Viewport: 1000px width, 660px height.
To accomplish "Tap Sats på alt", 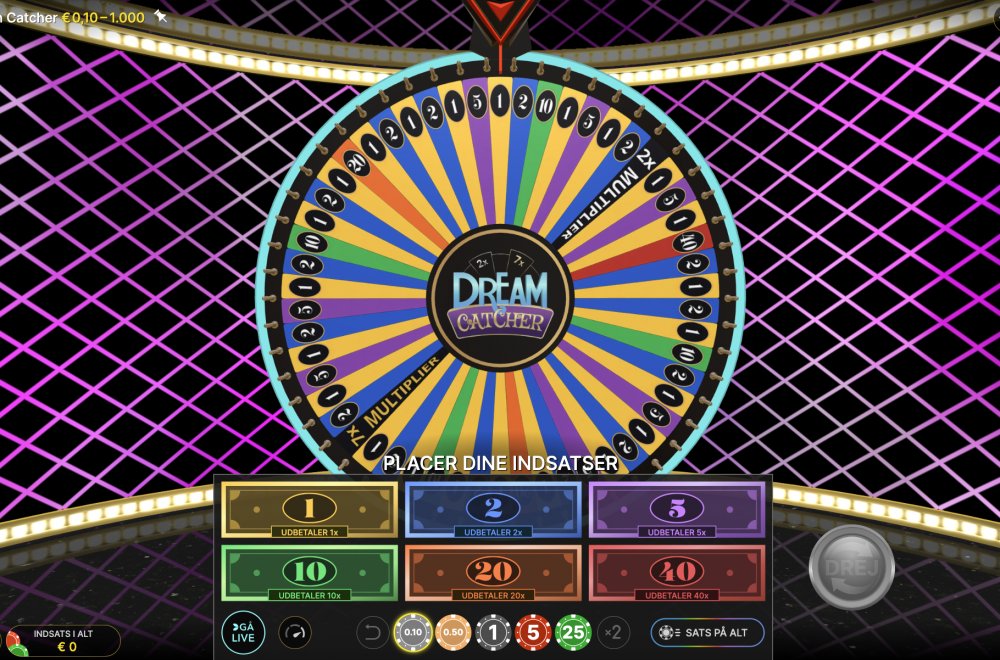I will pos(707,632).
